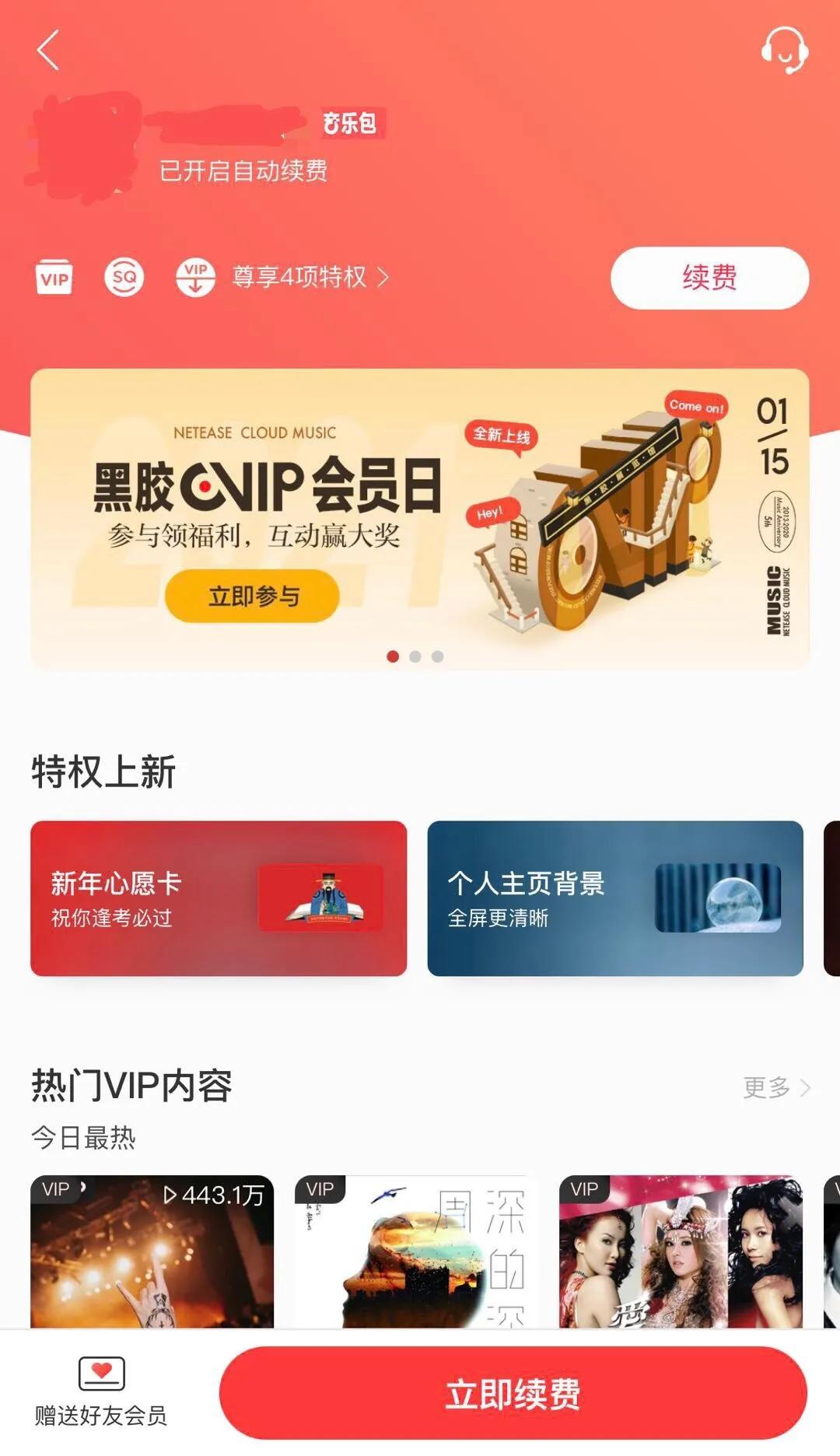Click the 续费 renewal button
The height and width of the screenshot is (1456, 840).
click(708, 277)
